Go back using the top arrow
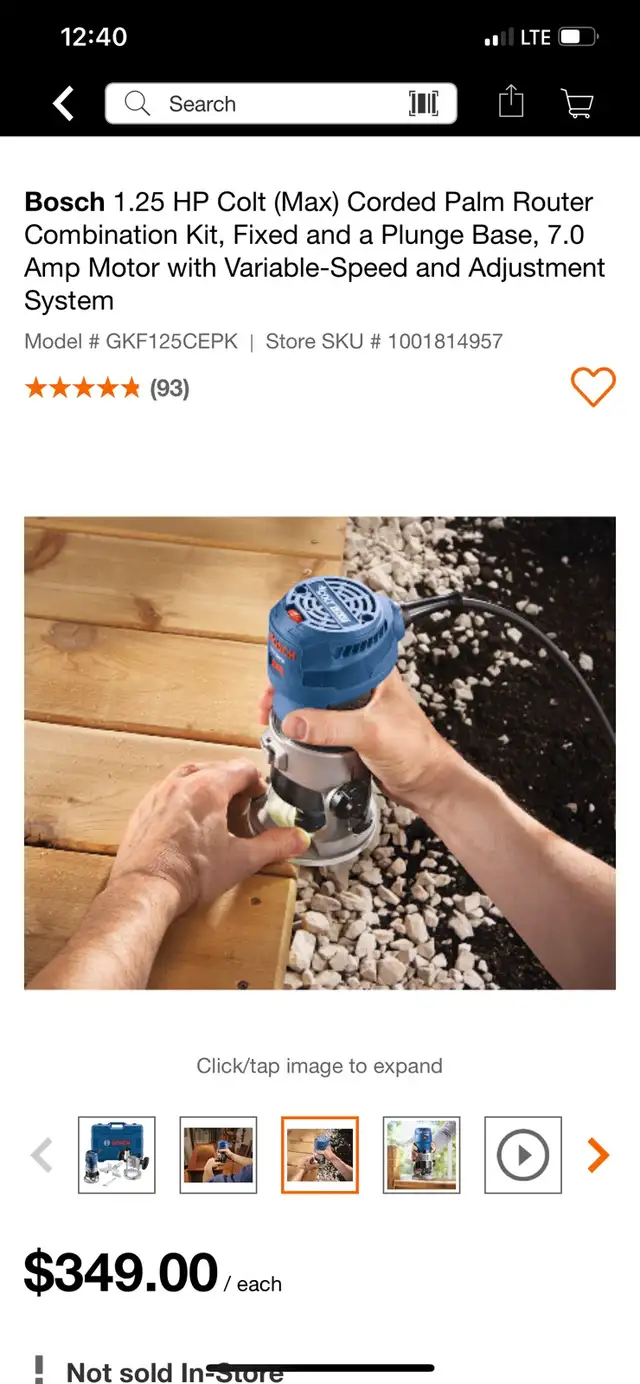This screenshot has height=1384, width=640. point(64,103)
